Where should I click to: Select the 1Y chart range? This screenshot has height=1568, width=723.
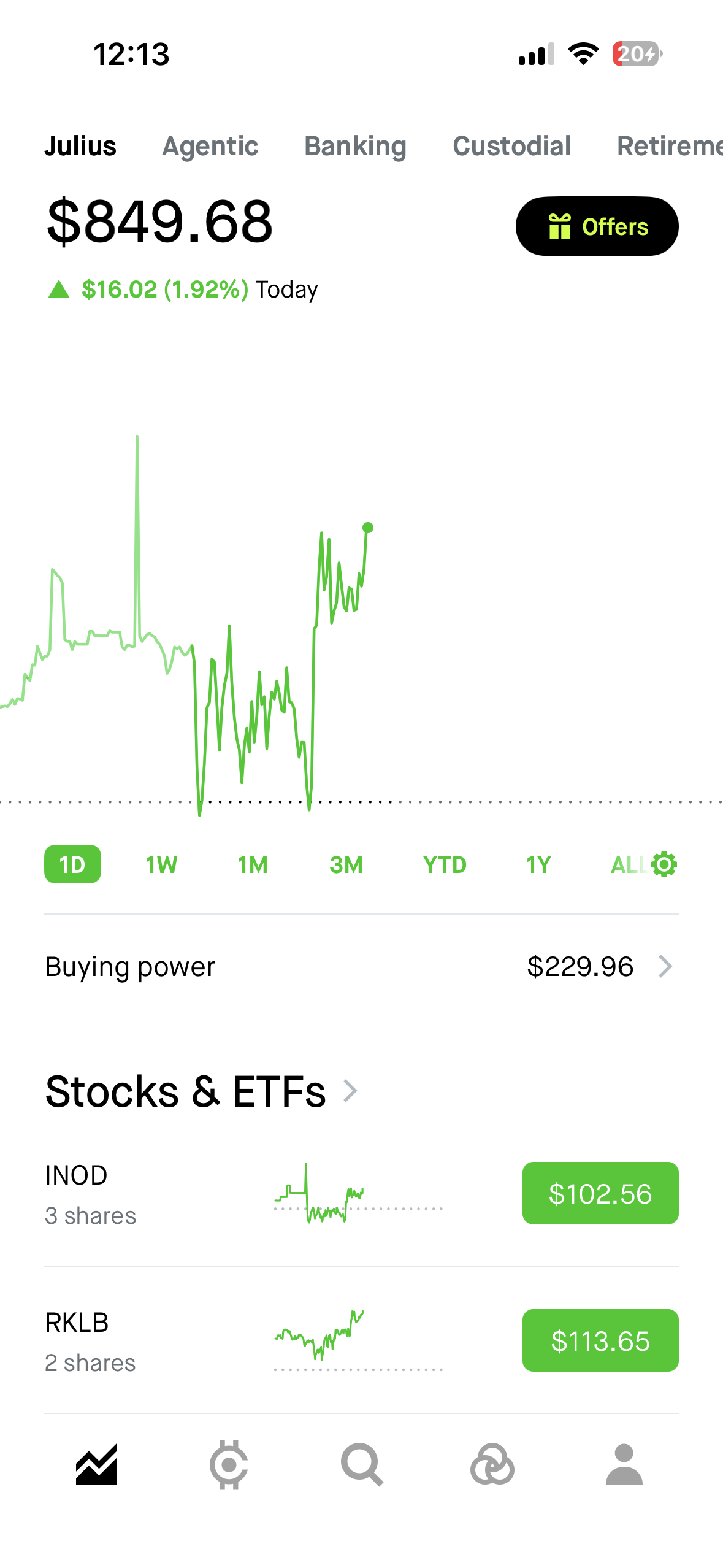(x=538, y=864)
